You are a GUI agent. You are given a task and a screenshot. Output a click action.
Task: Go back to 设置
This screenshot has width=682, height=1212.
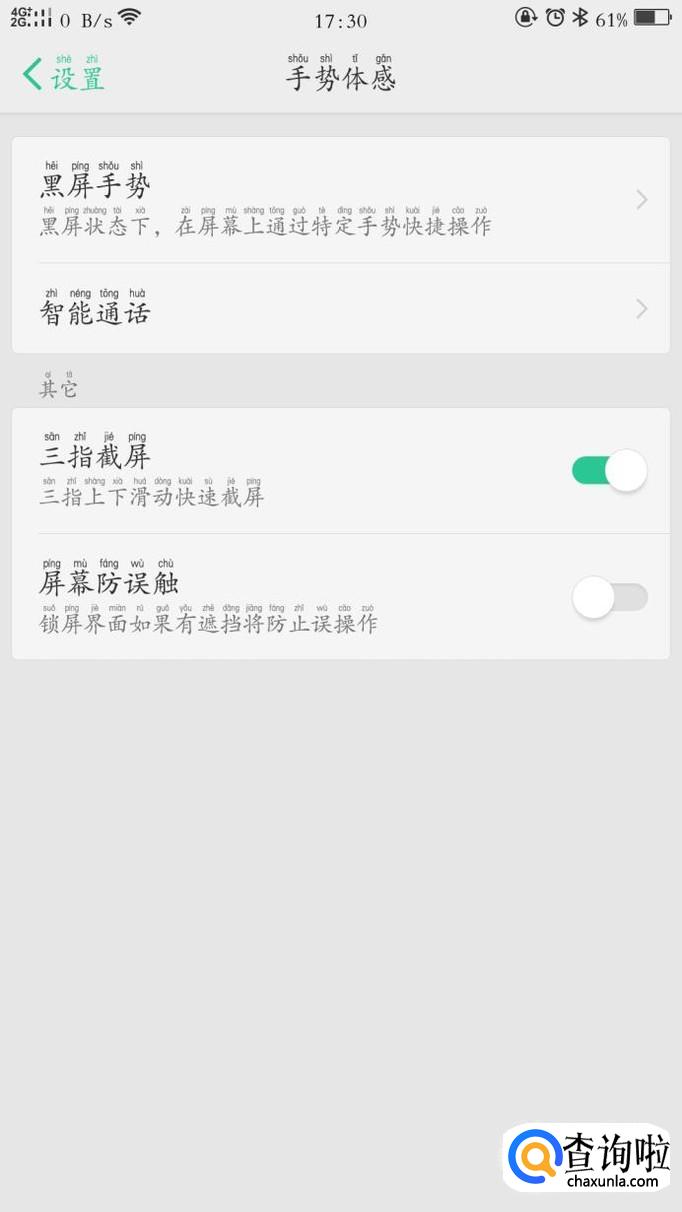click(x=64, y=76)
